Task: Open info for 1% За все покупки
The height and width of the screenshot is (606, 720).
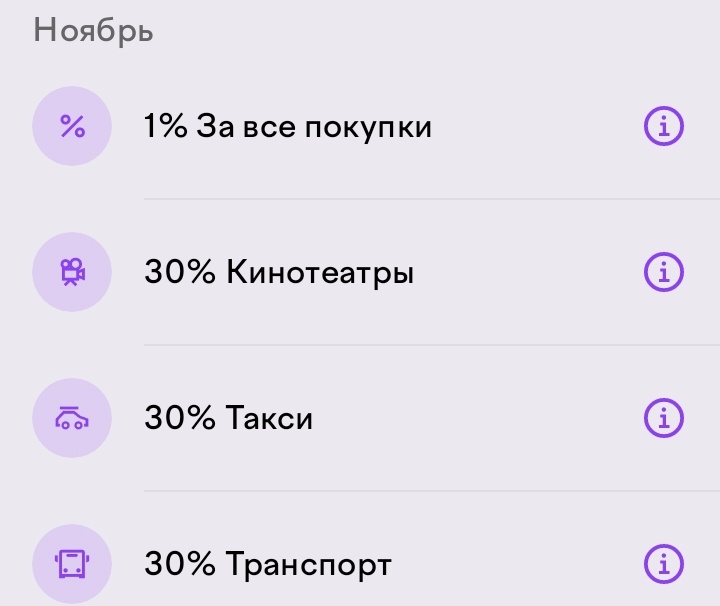Action: 663,127
